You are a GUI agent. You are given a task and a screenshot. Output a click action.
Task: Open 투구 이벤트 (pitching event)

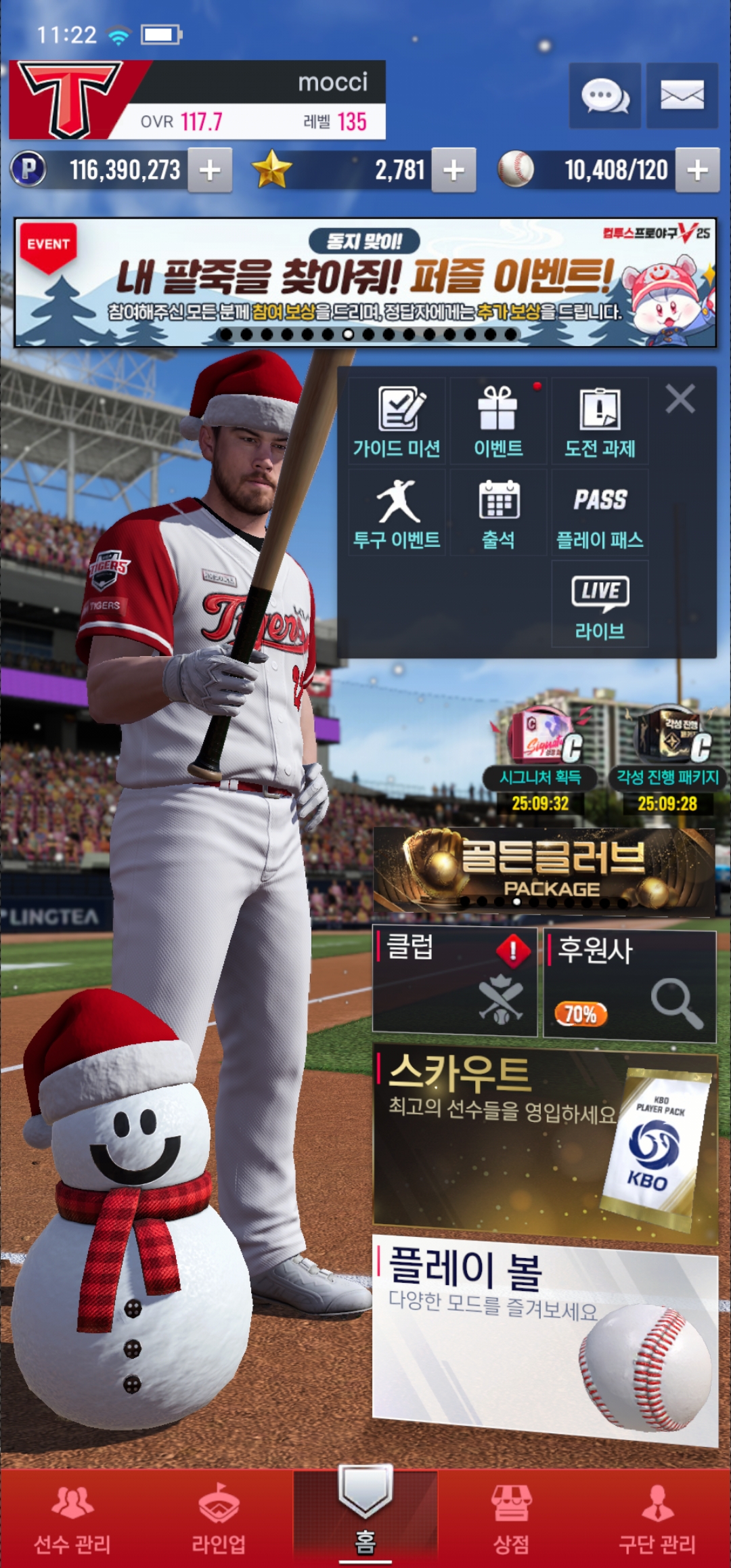click(x=397, y=513)
